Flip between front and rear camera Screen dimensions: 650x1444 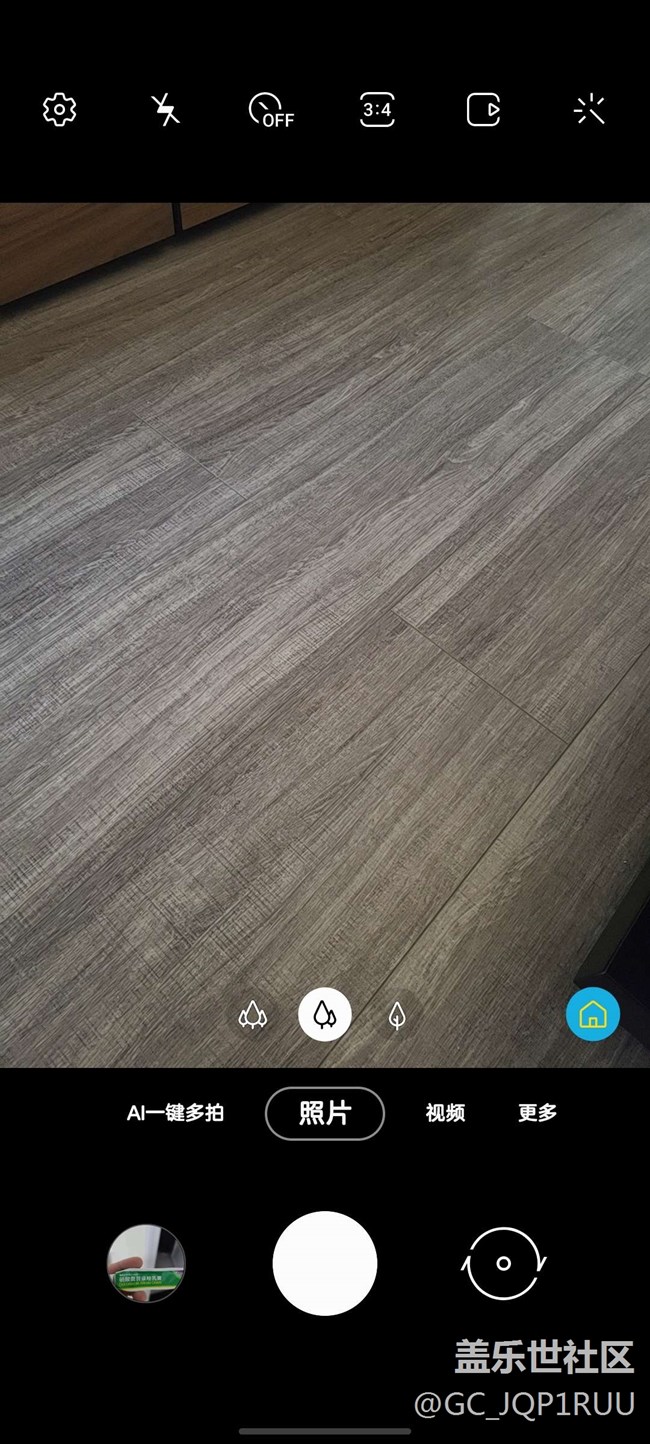point(504,1263)
